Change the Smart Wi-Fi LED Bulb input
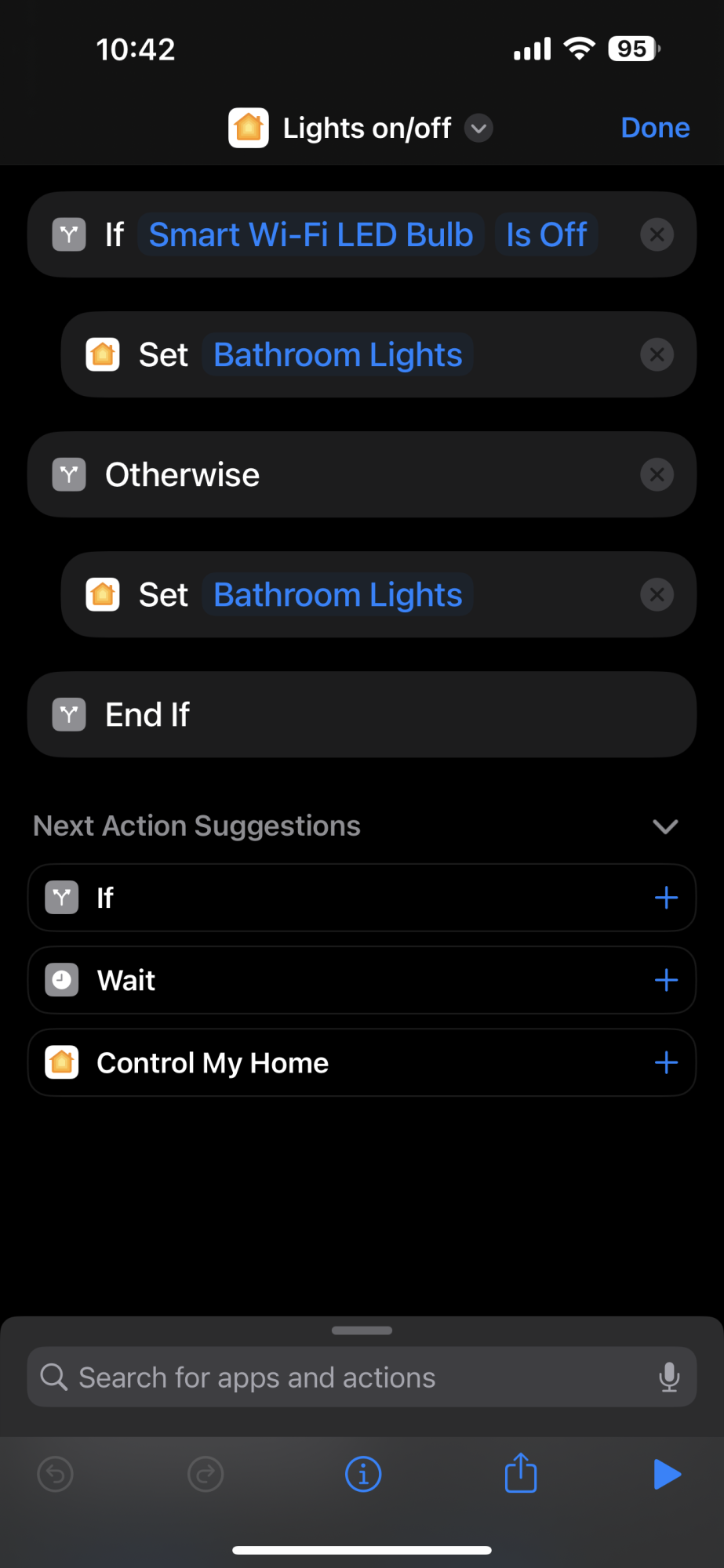The image size is (724, 1568). pyautogui.click(x=311, y=234)
